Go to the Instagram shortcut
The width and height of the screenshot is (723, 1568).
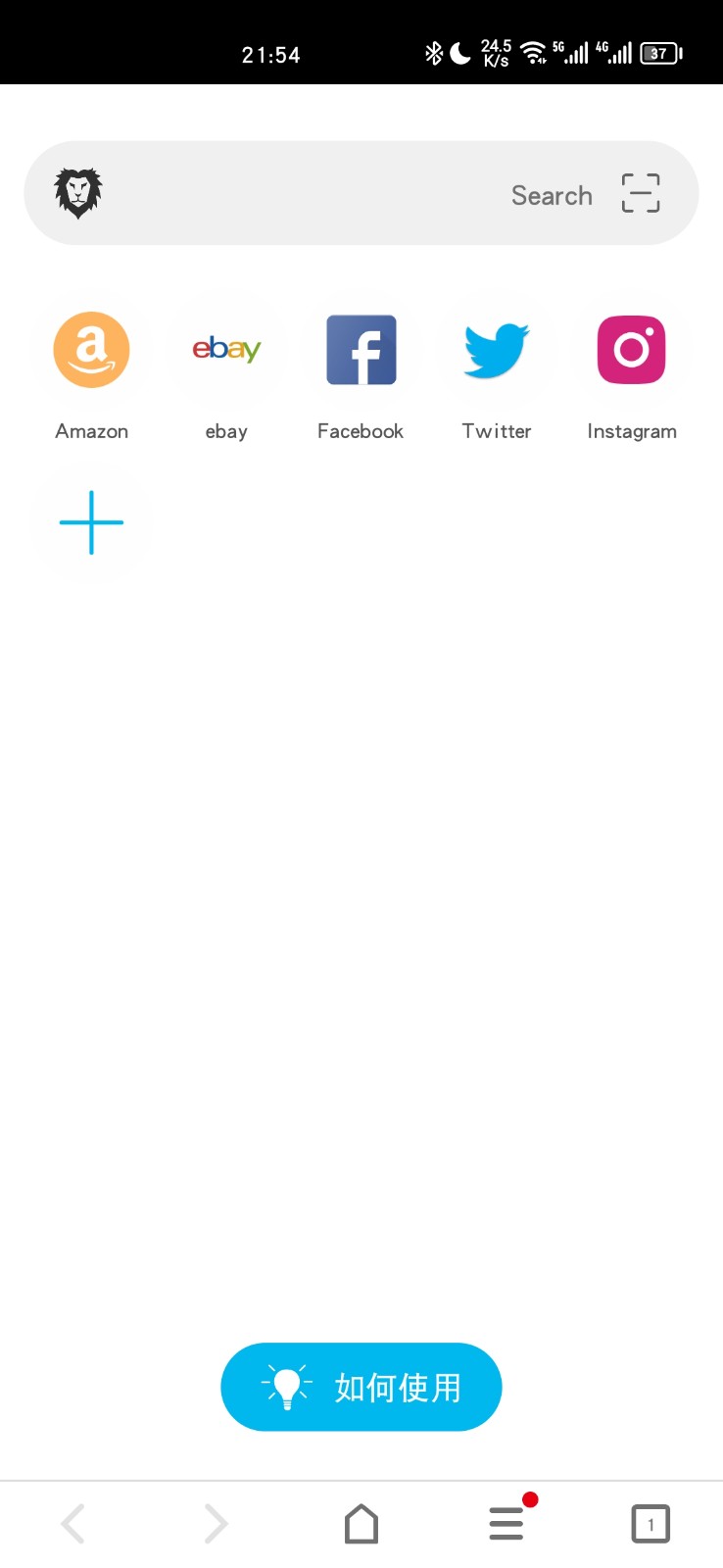[x=632, y=351]
